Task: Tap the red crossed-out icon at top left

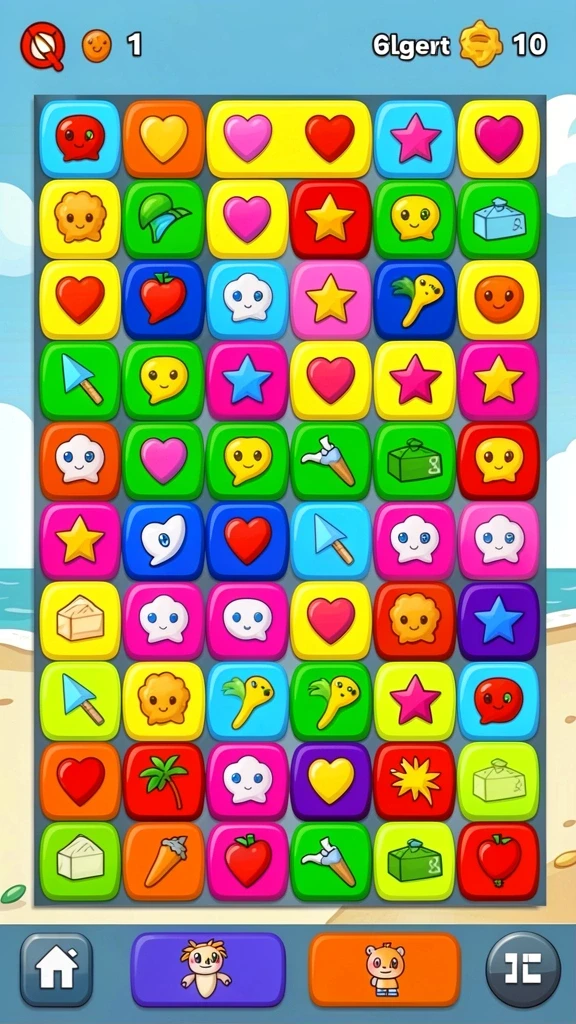Action: (x=42, y=46)
